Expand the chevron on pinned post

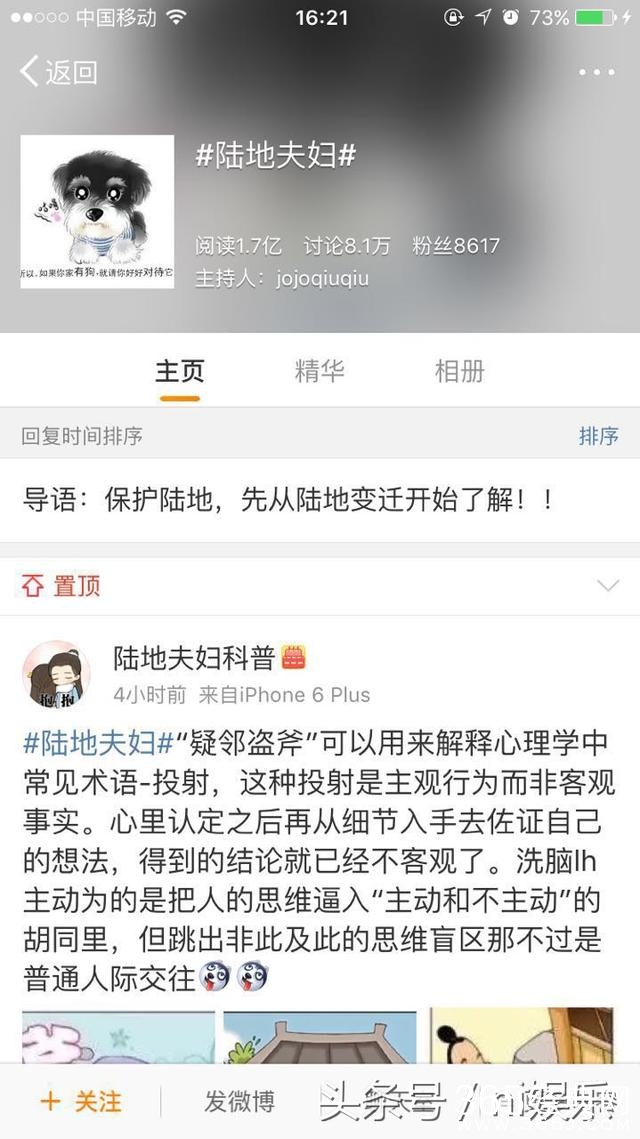[607, 585]
